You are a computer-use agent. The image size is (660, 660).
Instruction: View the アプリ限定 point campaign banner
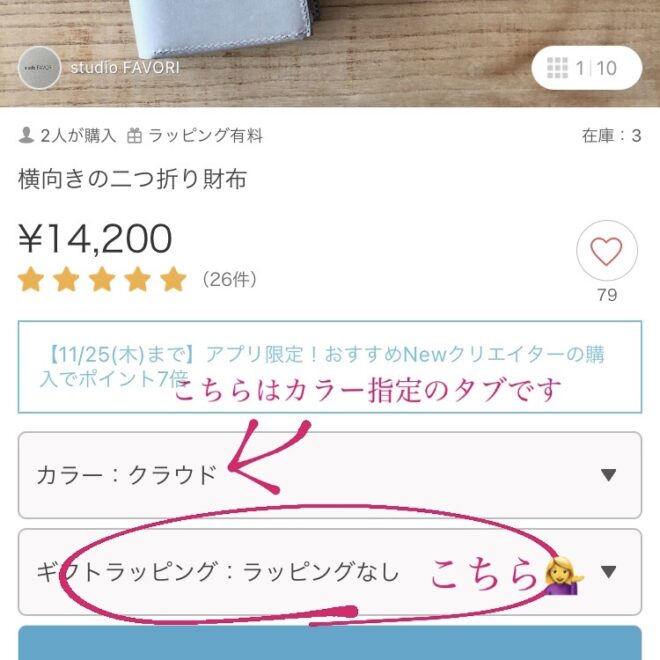[x=329, y=367]
